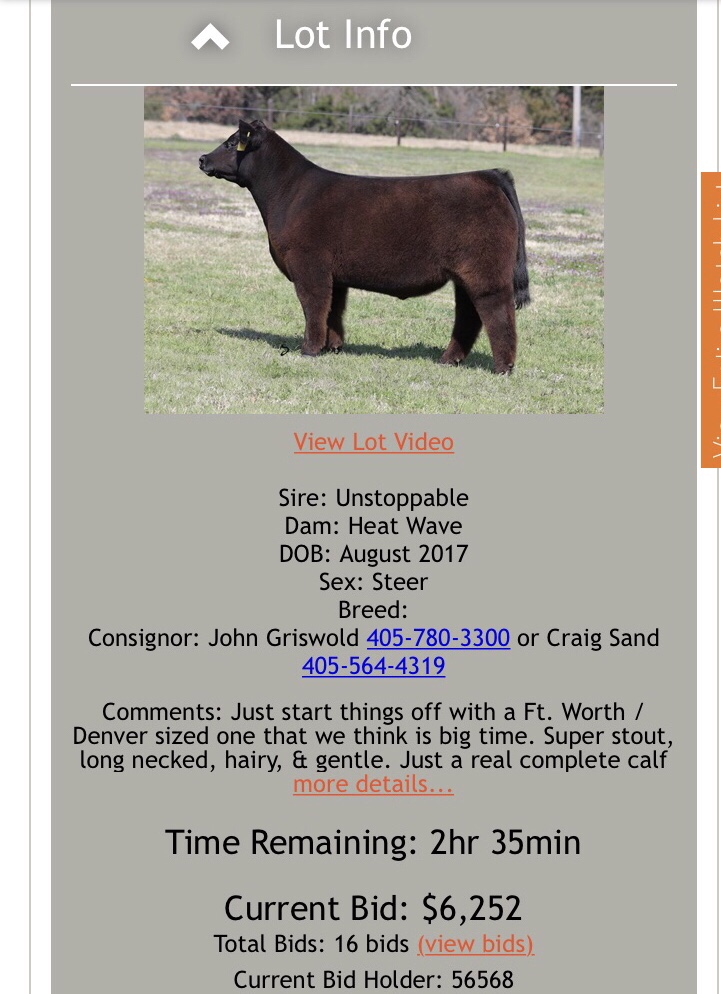Viewport: 721px width, 994px height.
Task: Call John Griswold at 405-780-3300
Action: click(x=438, y=638)
